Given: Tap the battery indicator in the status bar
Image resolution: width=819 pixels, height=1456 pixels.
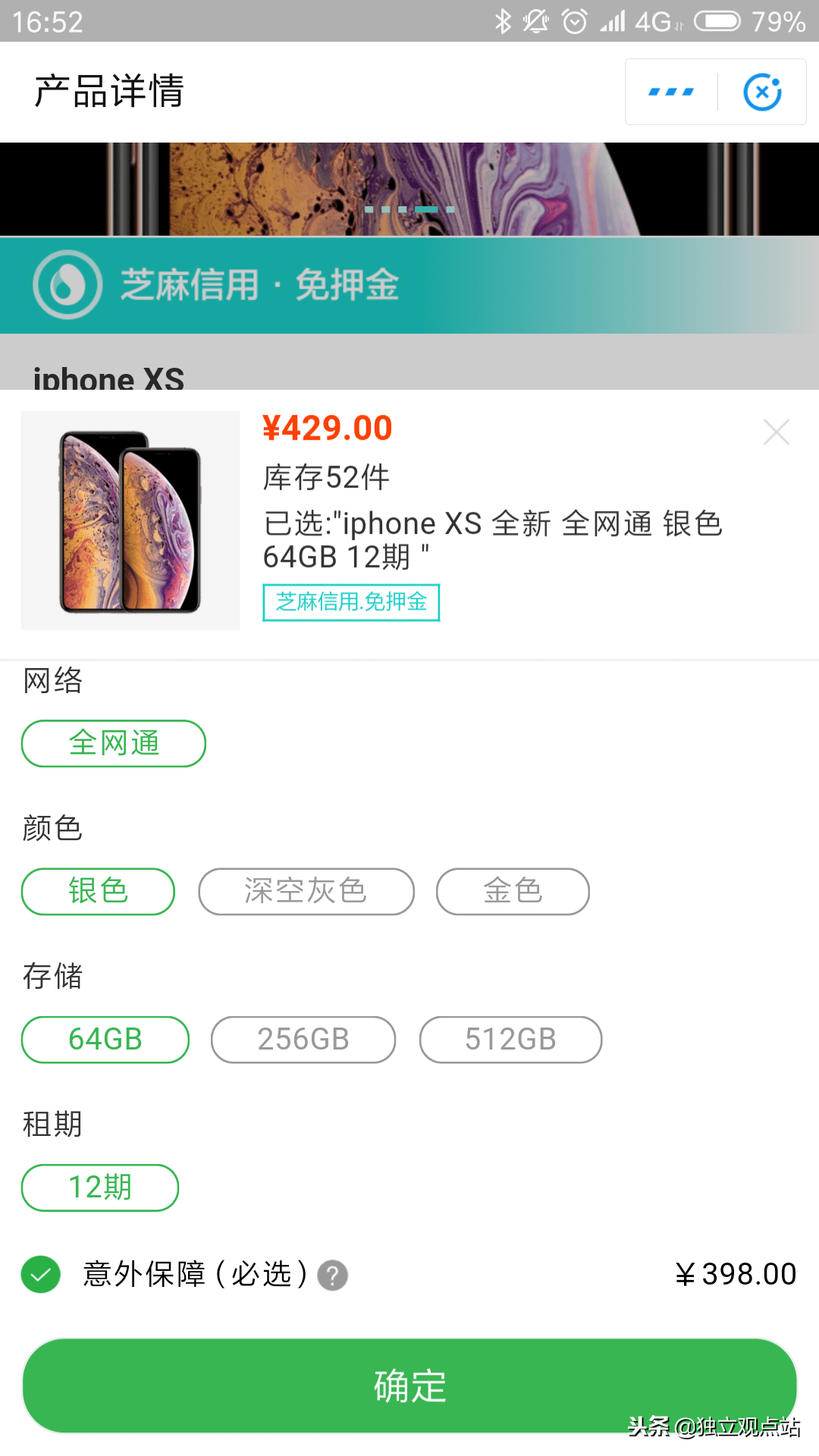Looking at the screenshot, I should click(x=716, y=20).
